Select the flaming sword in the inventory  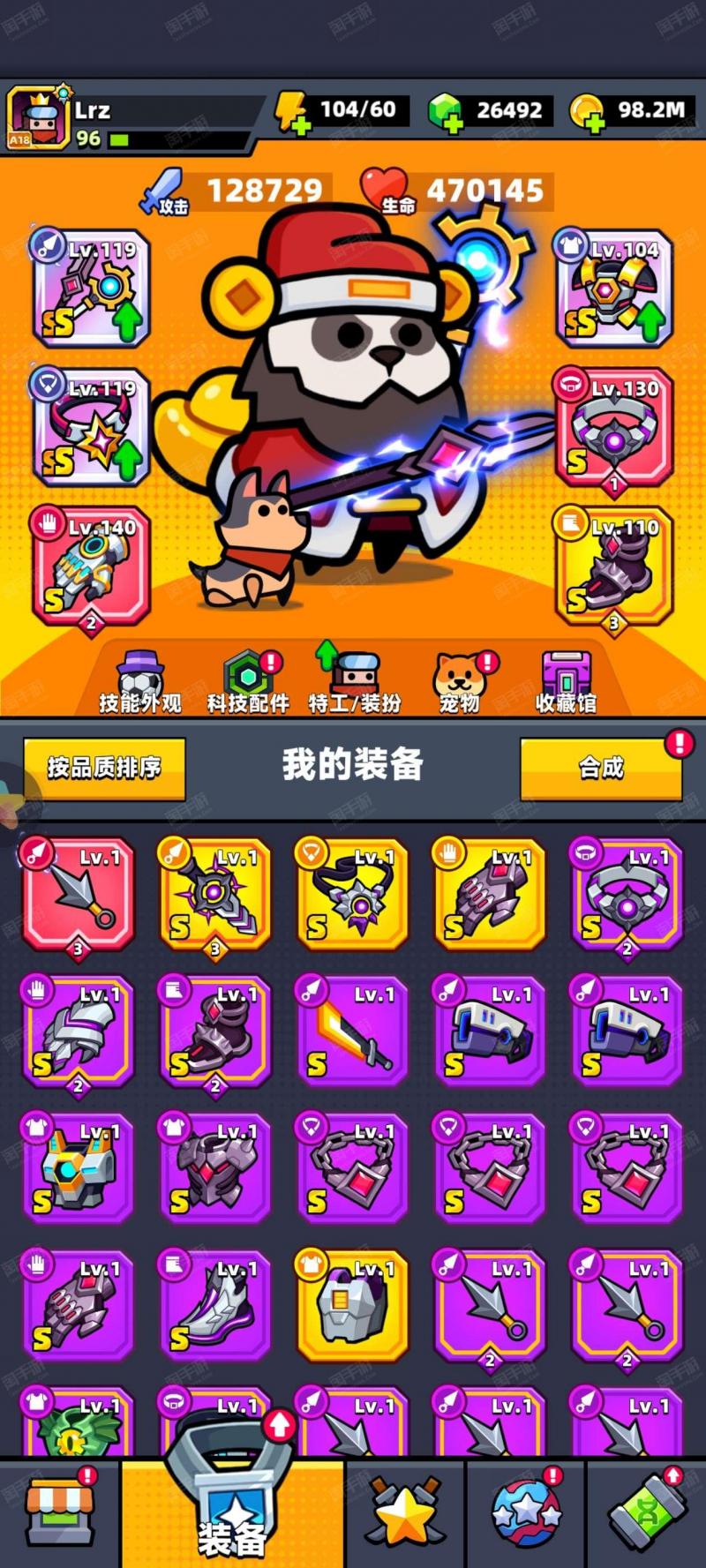(x=352, y=1030)
